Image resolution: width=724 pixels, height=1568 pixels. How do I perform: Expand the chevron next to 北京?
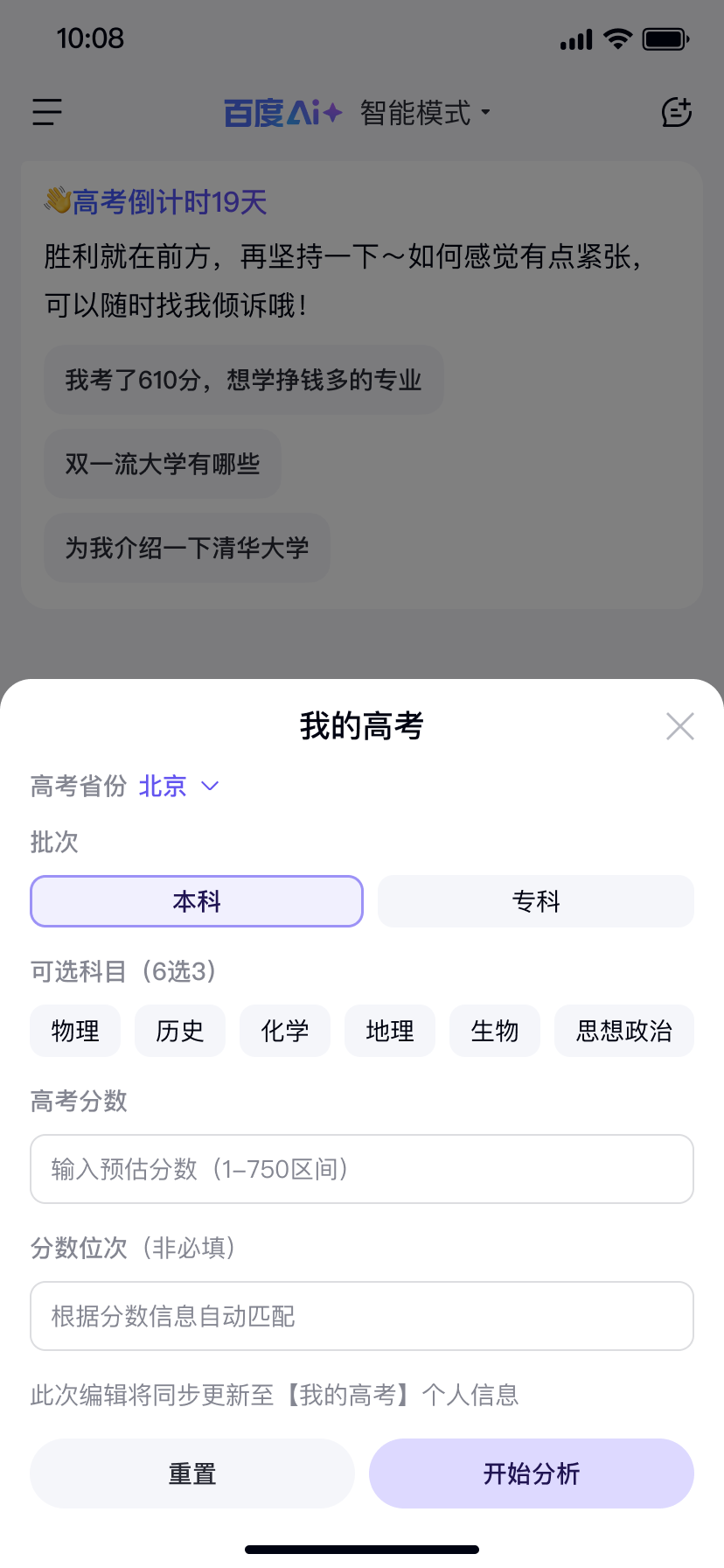point(209,786)
